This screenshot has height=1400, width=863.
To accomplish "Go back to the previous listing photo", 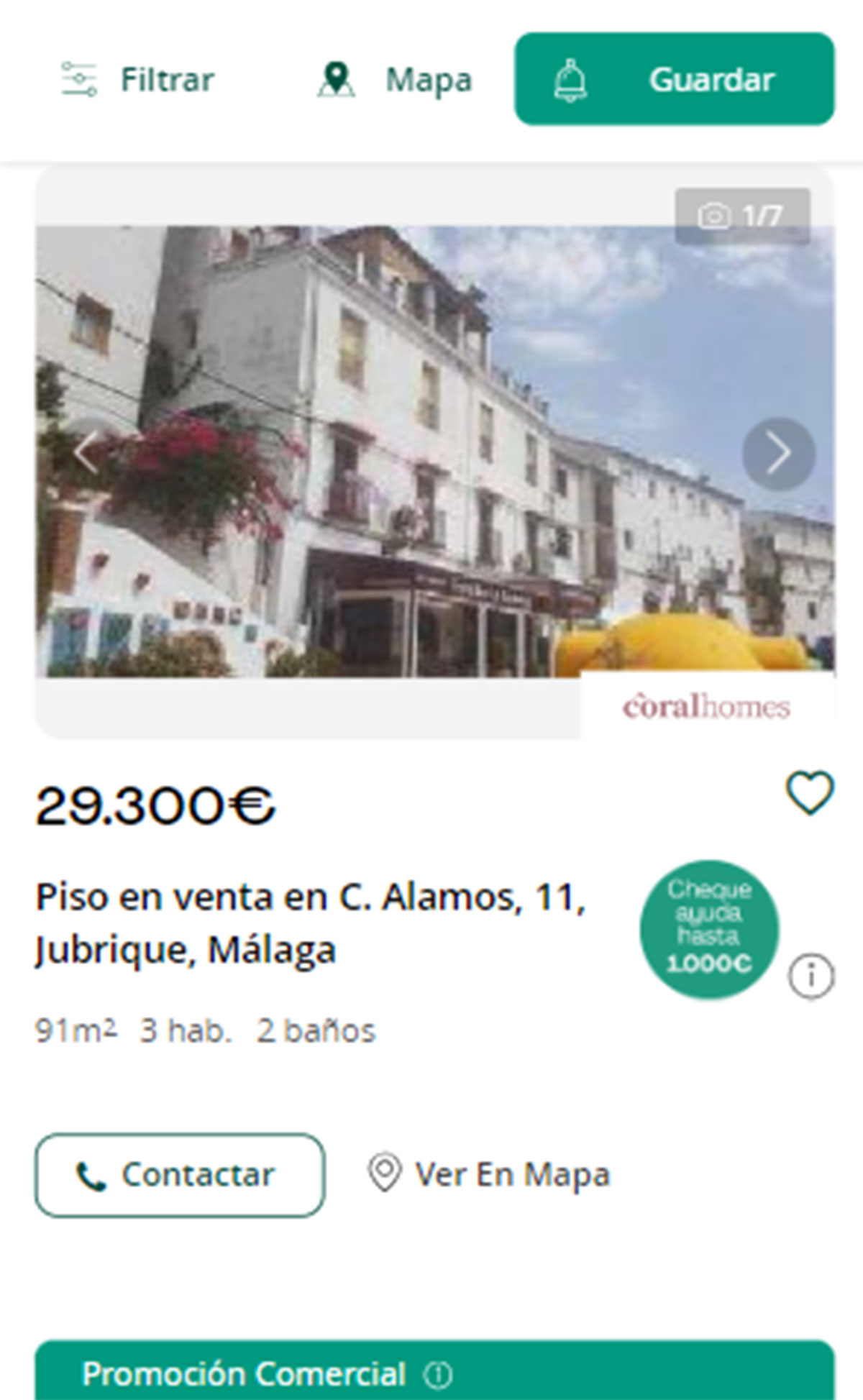I will pyautogui.click(x=88, y=453).
